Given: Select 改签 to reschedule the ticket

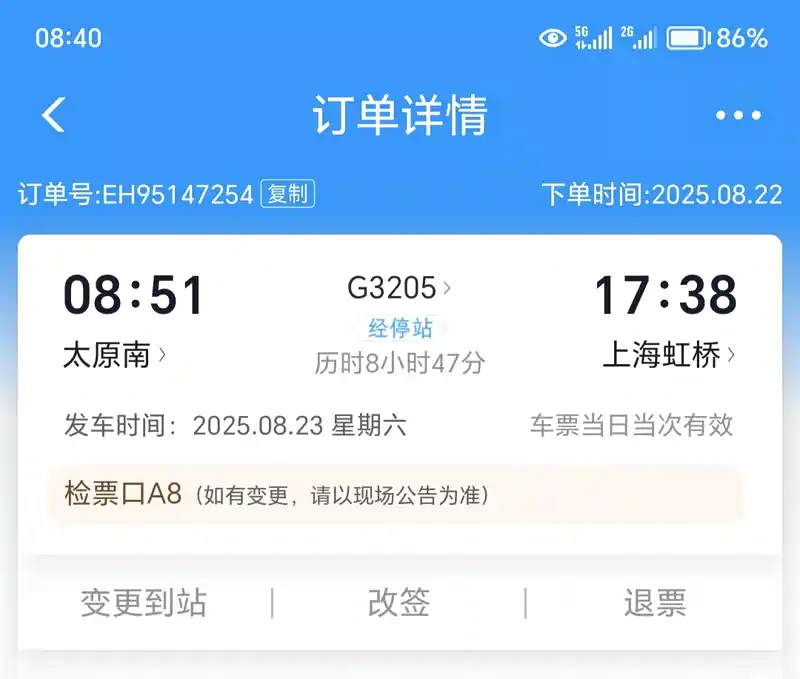Looking at the screenshot, I should pyautogui.click(x=399, y=603).
